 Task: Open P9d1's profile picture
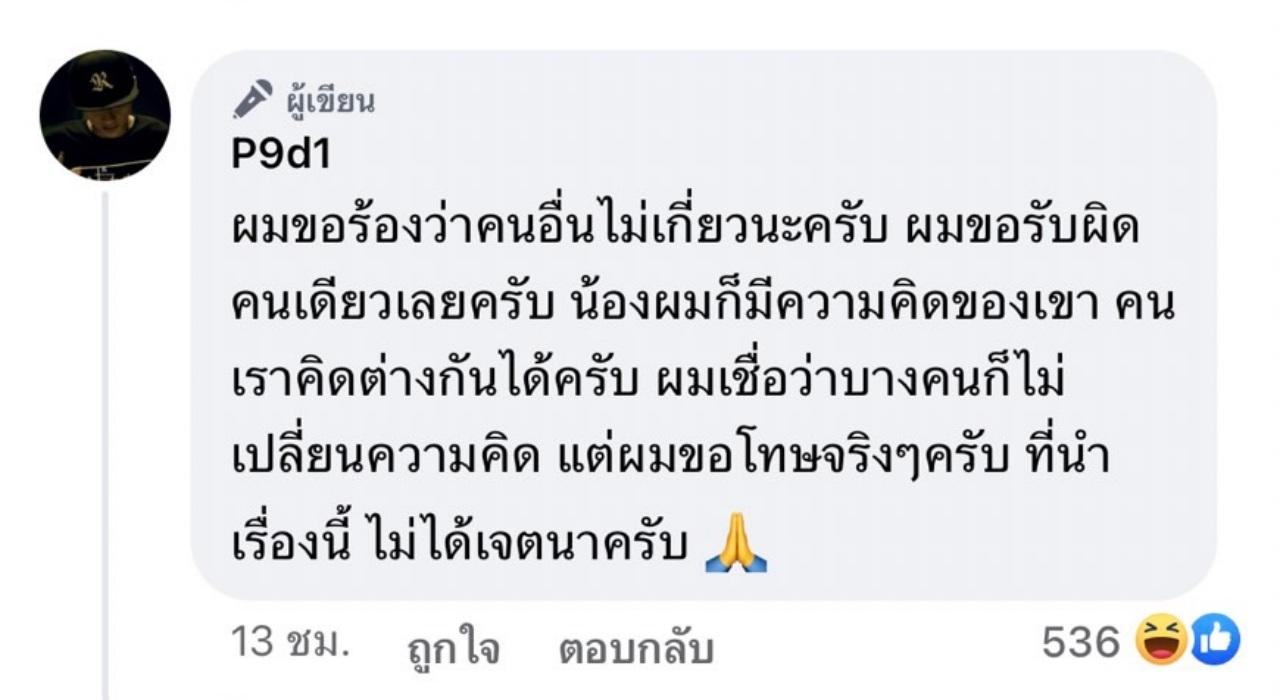104,115
